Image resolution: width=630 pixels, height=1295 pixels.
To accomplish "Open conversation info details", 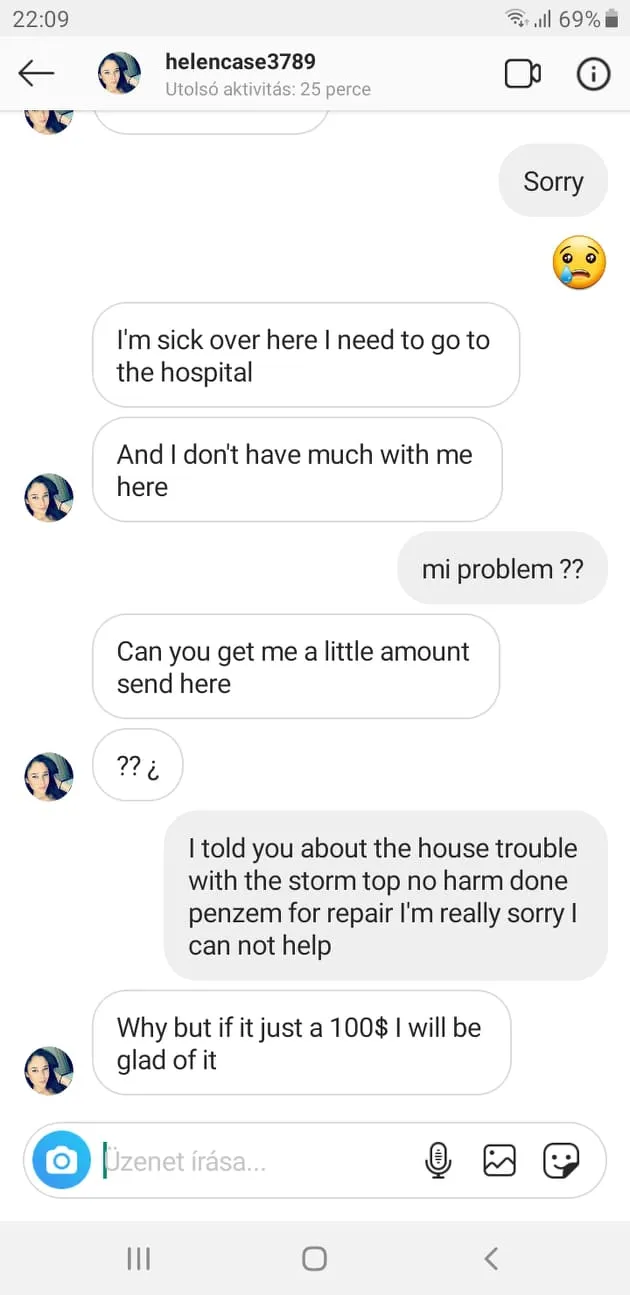I will [x=593, y=74].
